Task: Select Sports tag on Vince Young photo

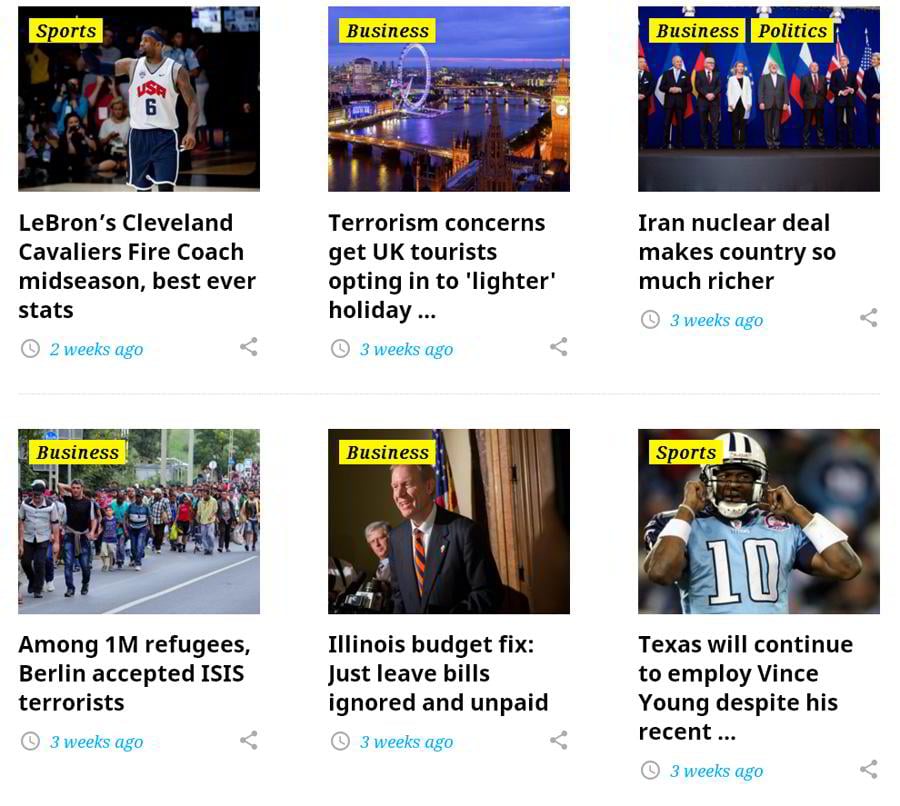Action: (686, 452)
